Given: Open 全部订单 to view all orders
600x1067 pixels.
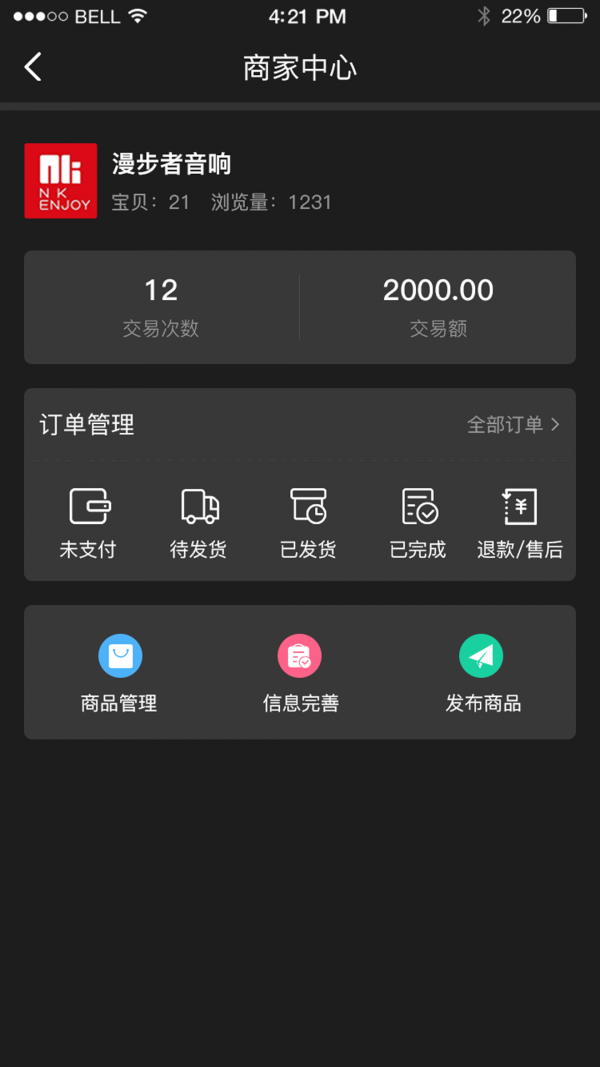Looking at the screenshot, I should click(x=513, y=425).
